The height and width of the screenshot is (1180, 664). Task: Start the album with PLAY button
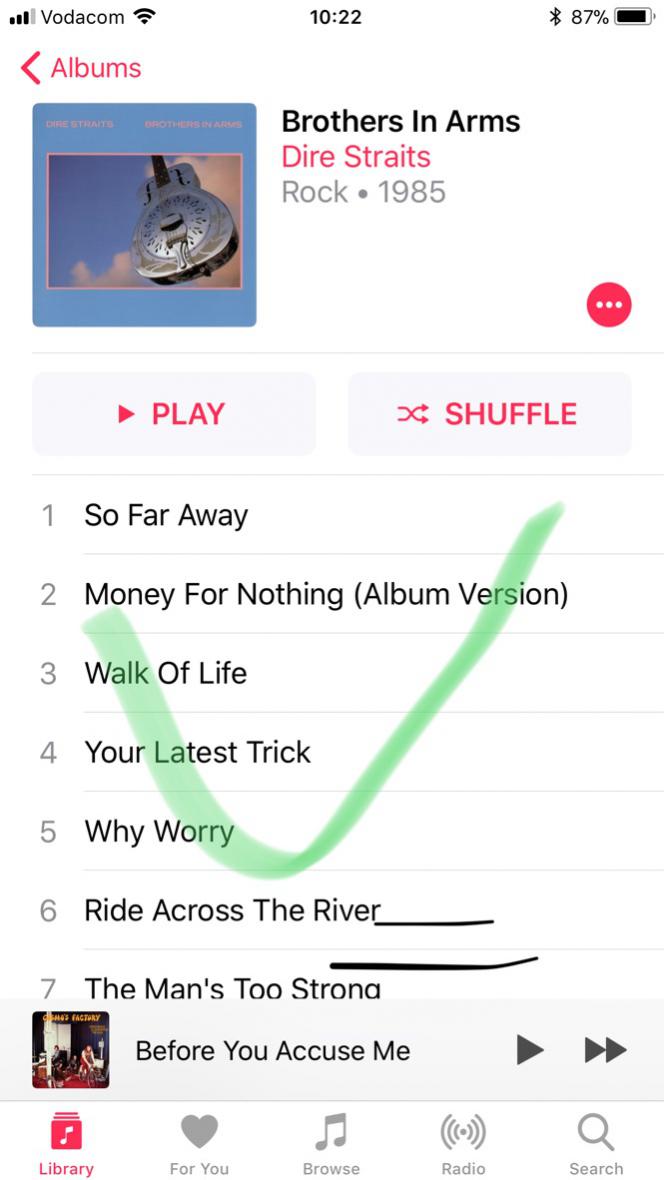tap(174, 414)
